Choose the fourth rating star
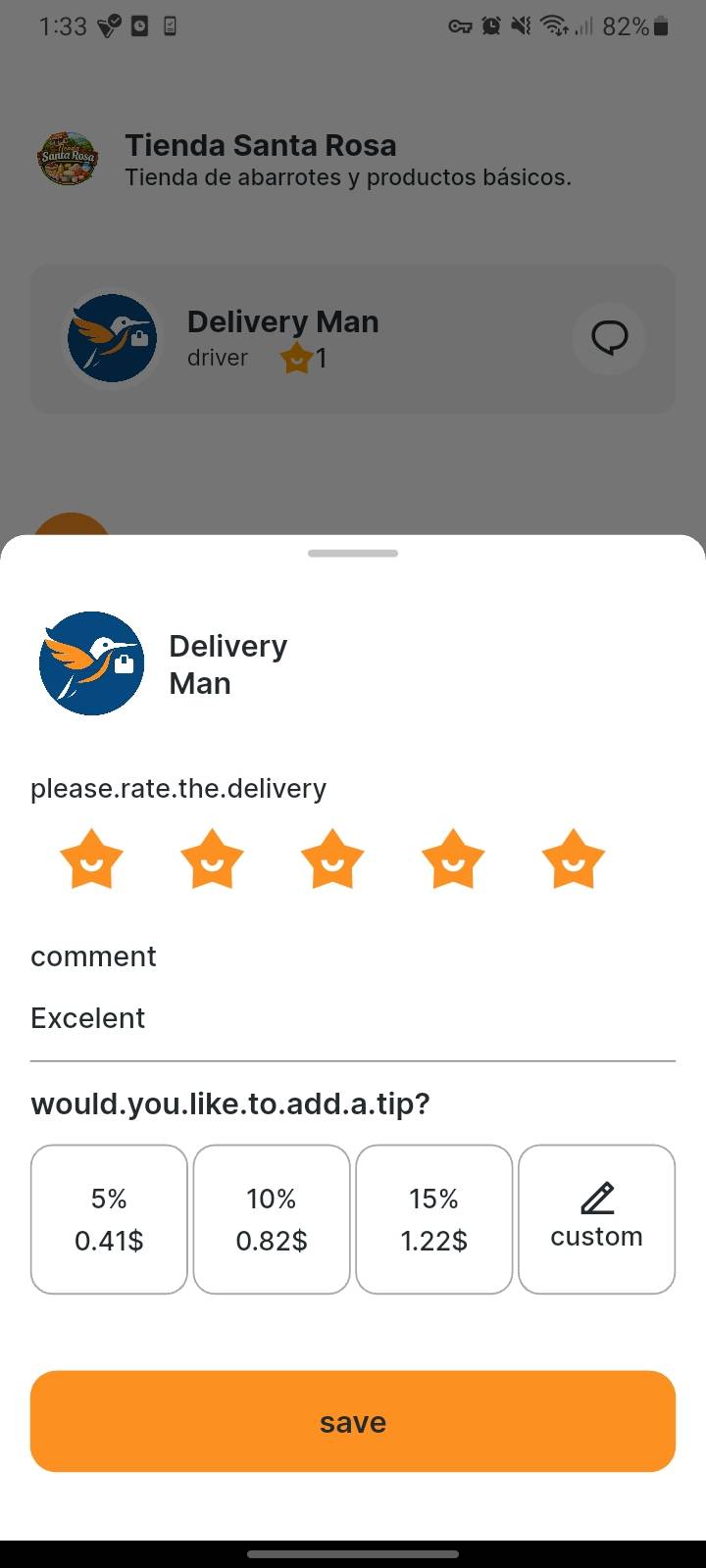The width and height of the screenshot is (706, 1568). click(453, 858)
